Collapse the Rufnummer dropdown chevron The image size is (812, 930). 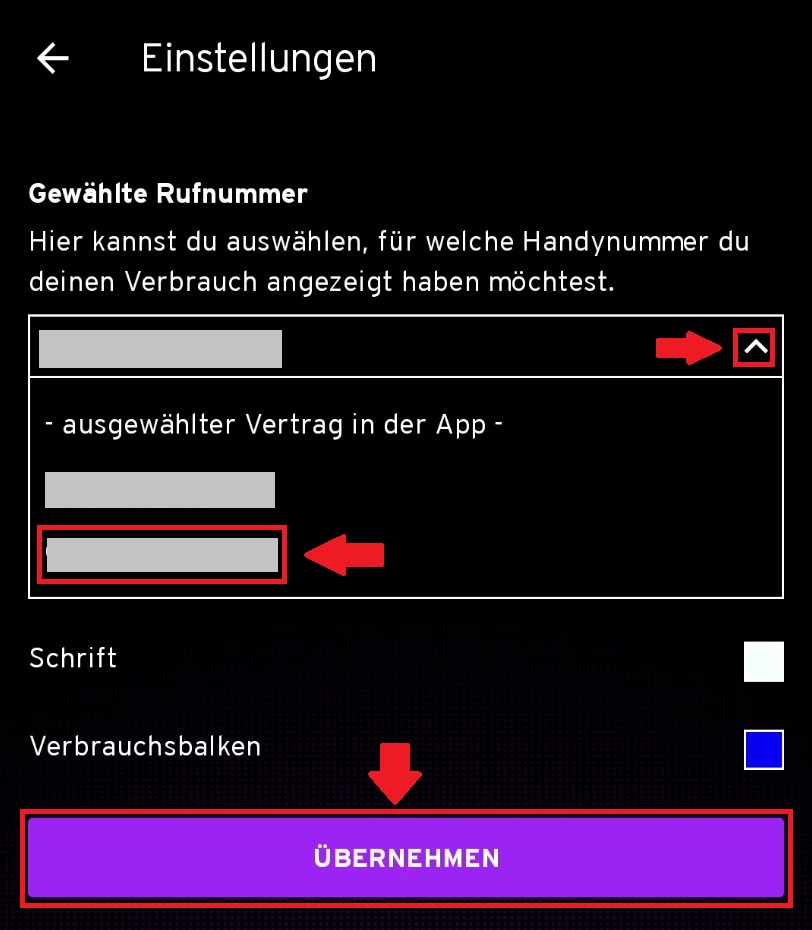point(755,348)
